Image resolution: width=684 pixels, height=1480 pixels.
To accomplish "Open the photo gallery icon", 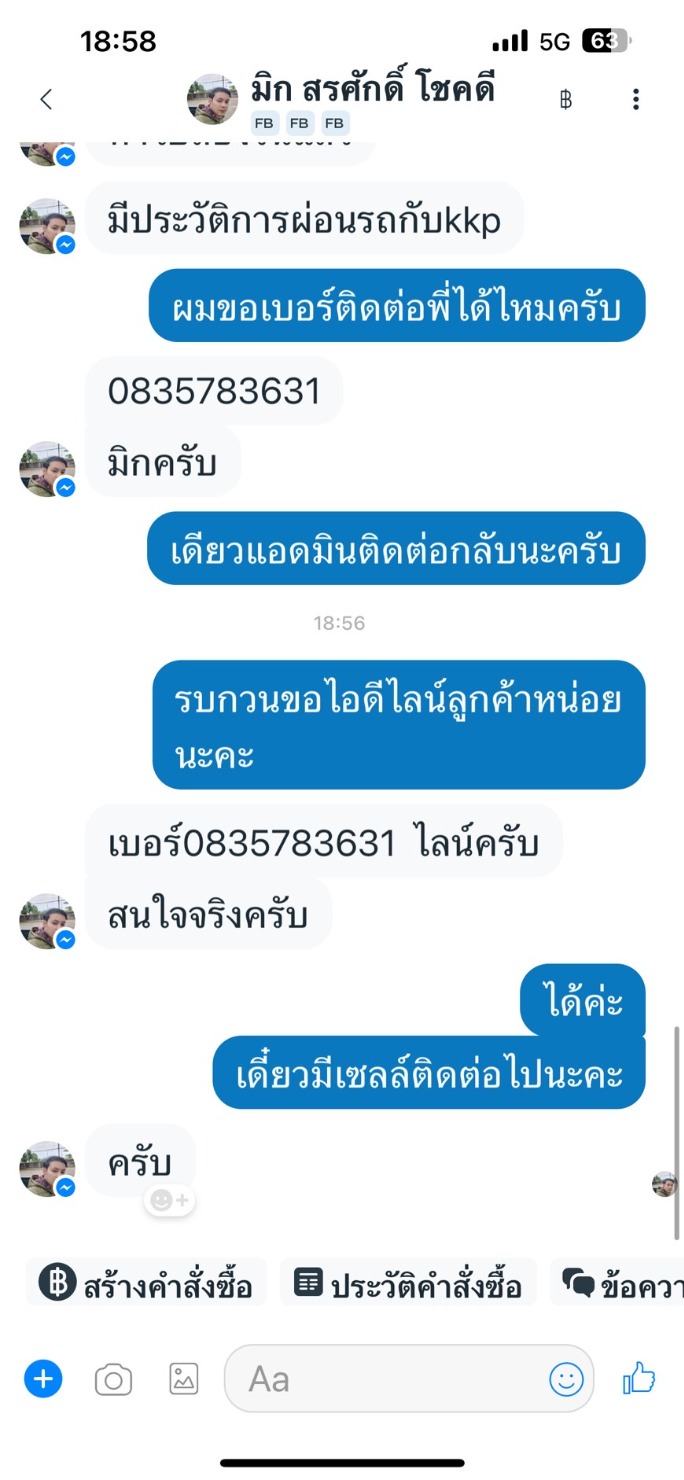I will tap(184, 1380).
